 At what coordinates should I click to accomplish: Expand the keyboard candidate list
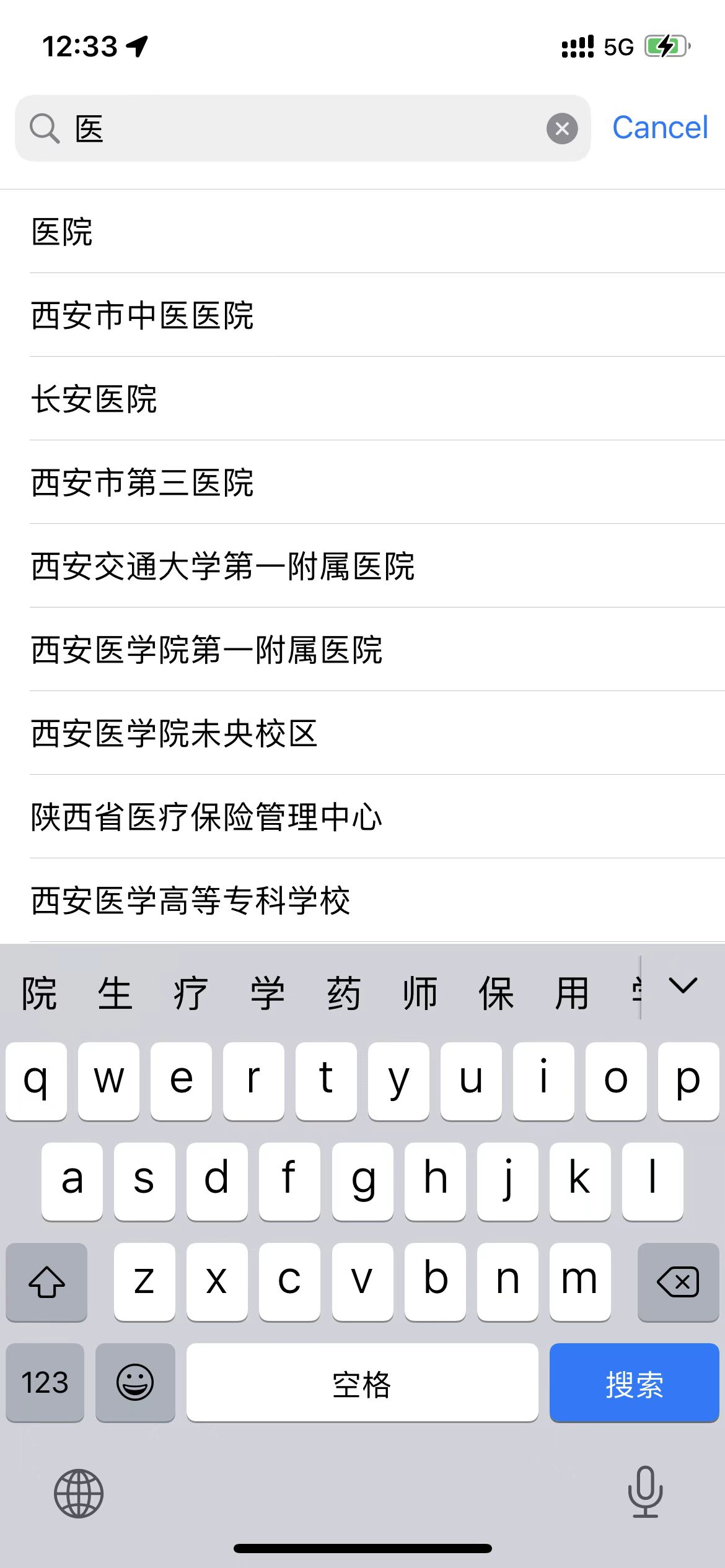coord(683,986)
